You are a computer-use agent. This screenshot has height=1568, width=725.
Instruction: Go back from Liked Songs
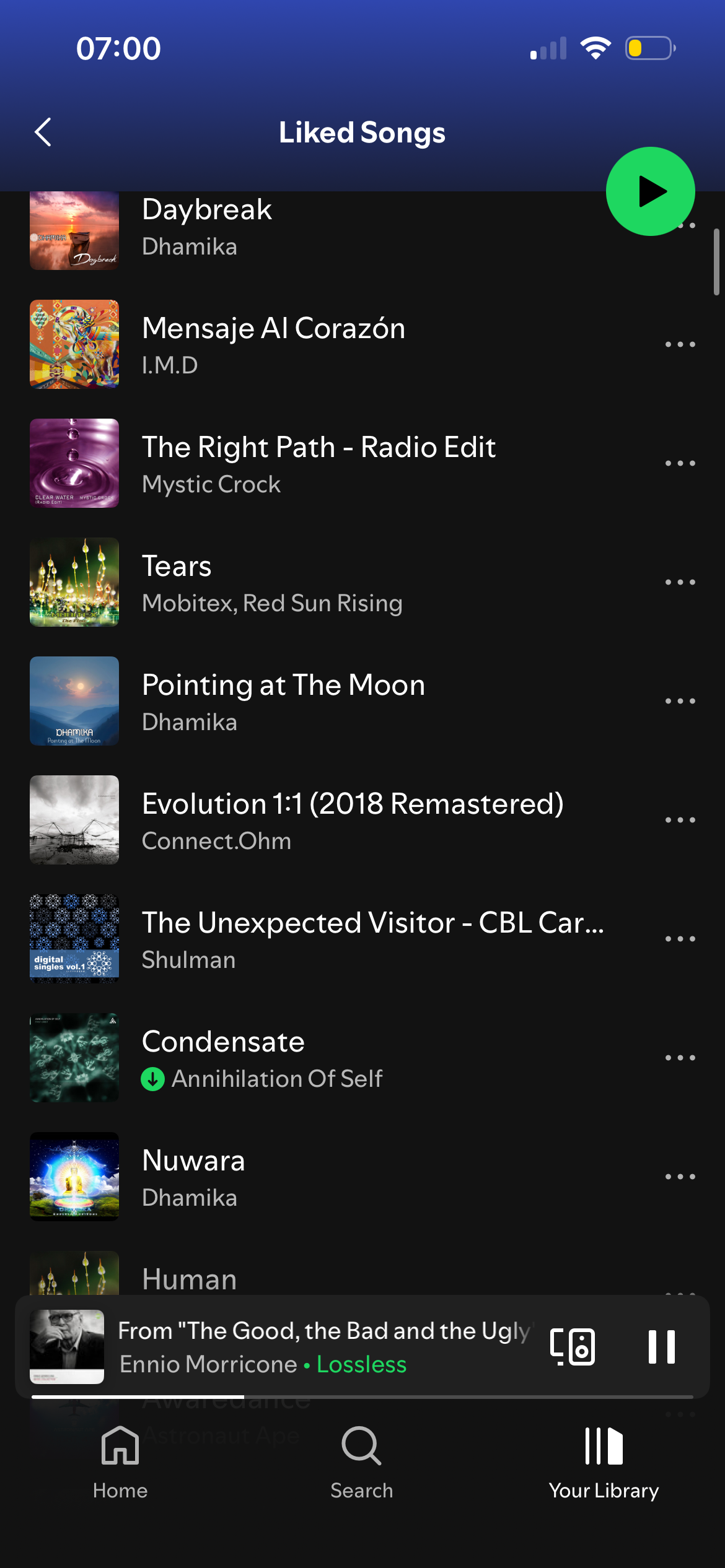[x=43, y=132]
